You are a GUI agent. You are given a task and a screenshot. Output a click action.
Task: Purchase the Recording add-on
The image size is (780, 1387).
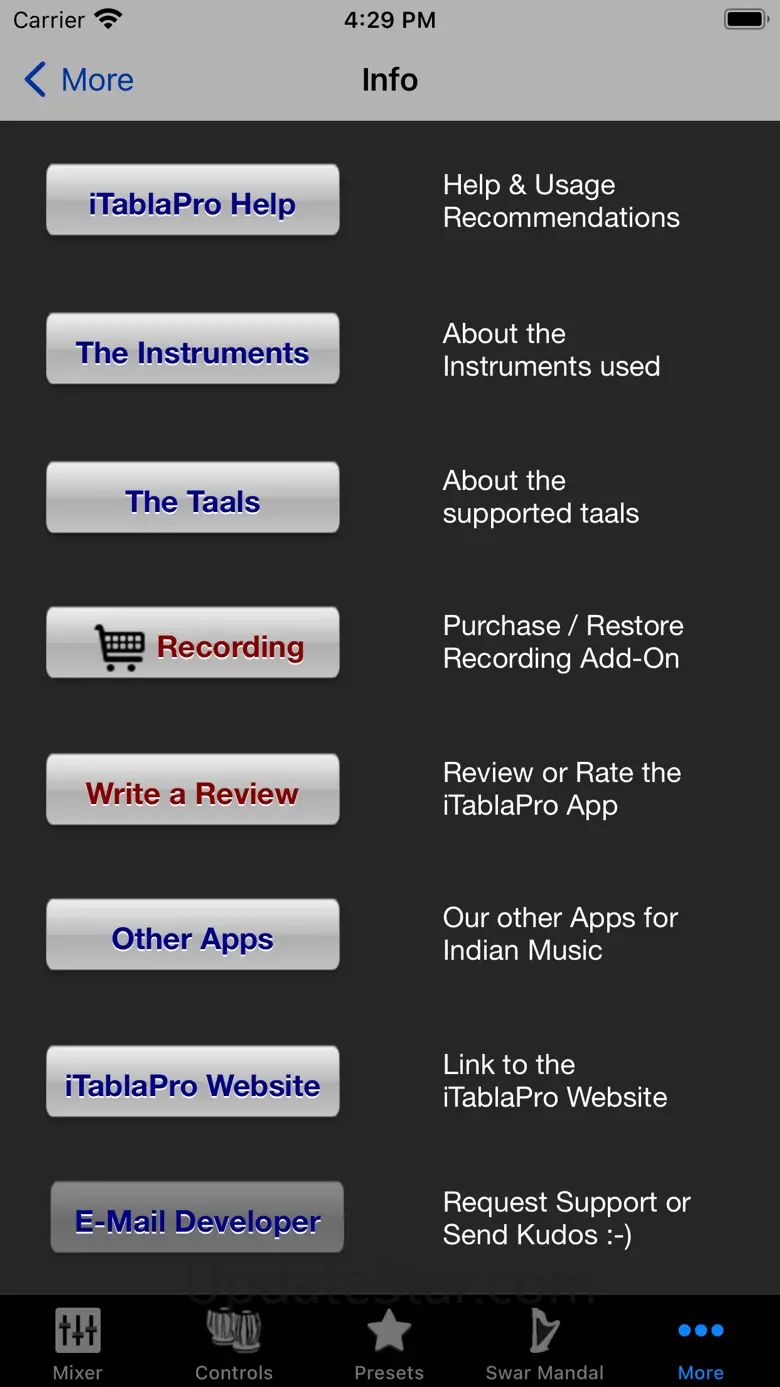[193, 643]
